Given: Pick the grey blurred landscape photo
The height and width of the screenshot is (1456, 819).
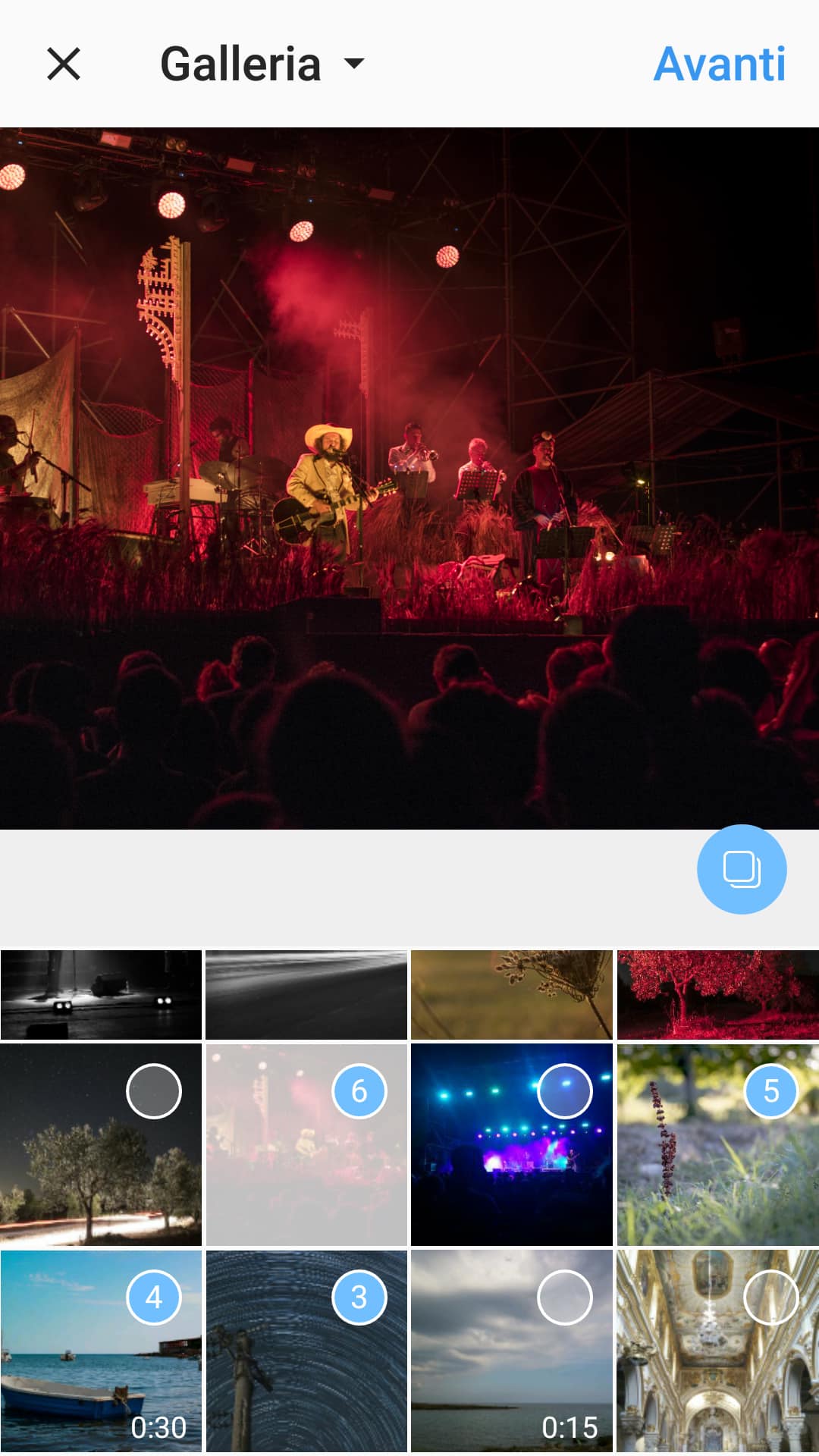Looking at the screenshot, I should [x=306, y=994].
